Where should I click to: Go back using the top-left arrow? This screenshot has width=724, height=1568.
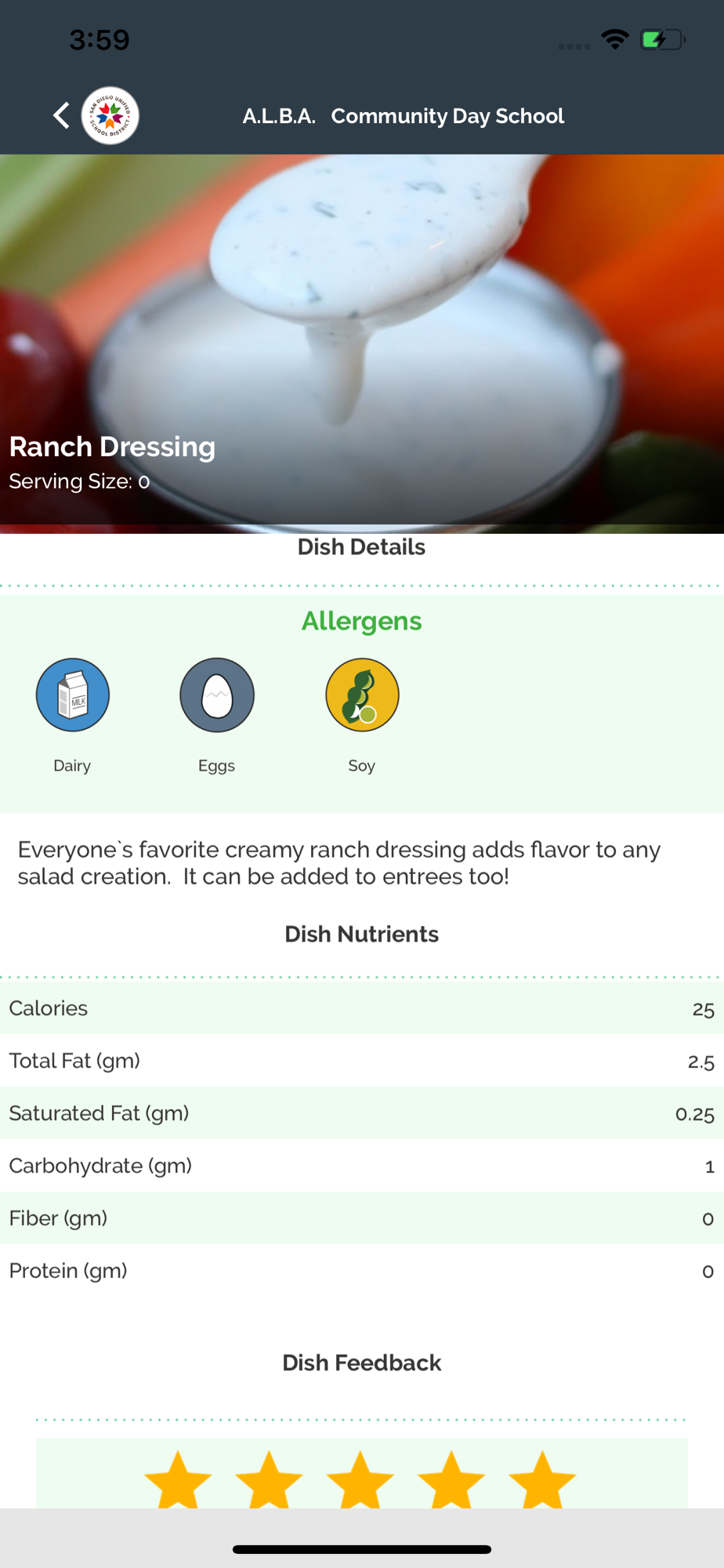[x=61, y=115]
